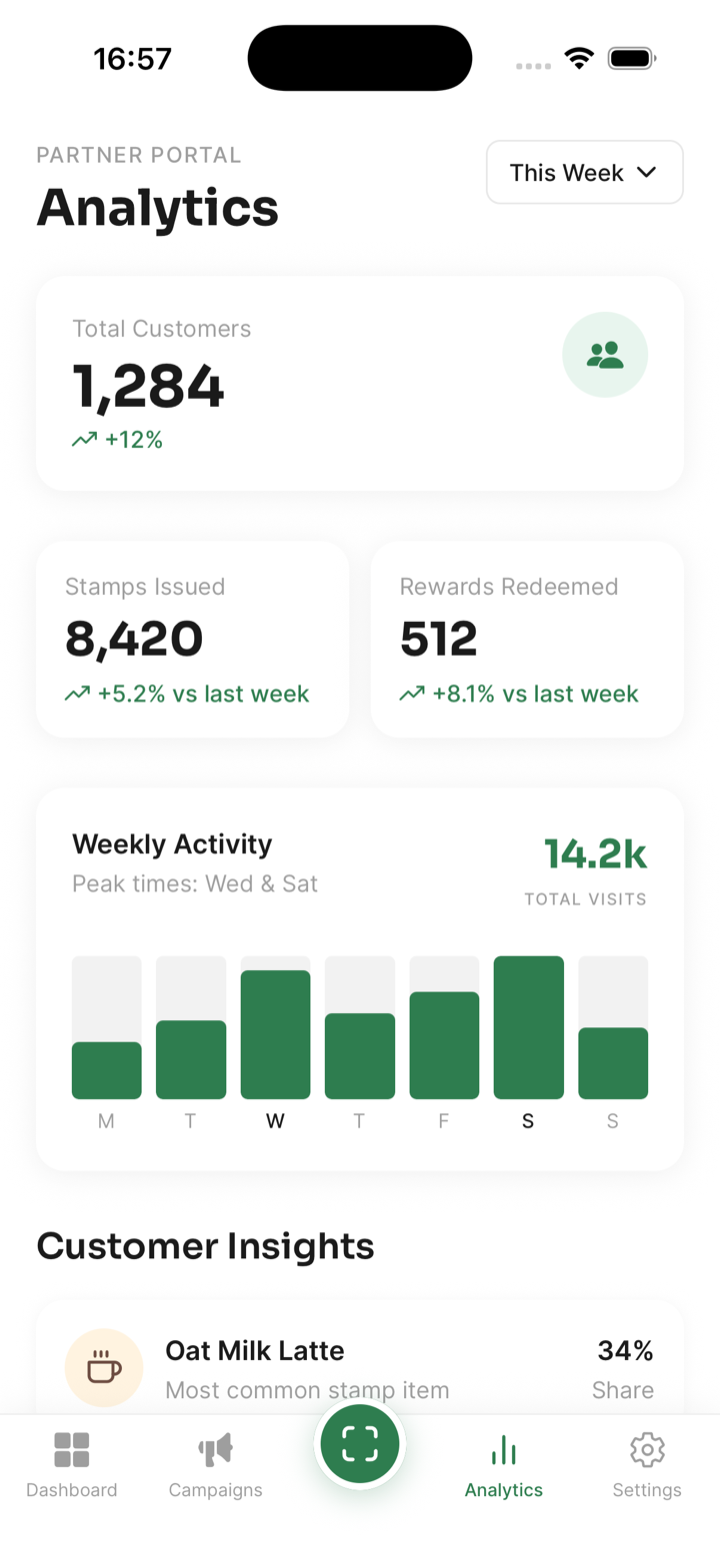Open the Stamps Issued card
720x1565 pixels.
pos(193,639)
